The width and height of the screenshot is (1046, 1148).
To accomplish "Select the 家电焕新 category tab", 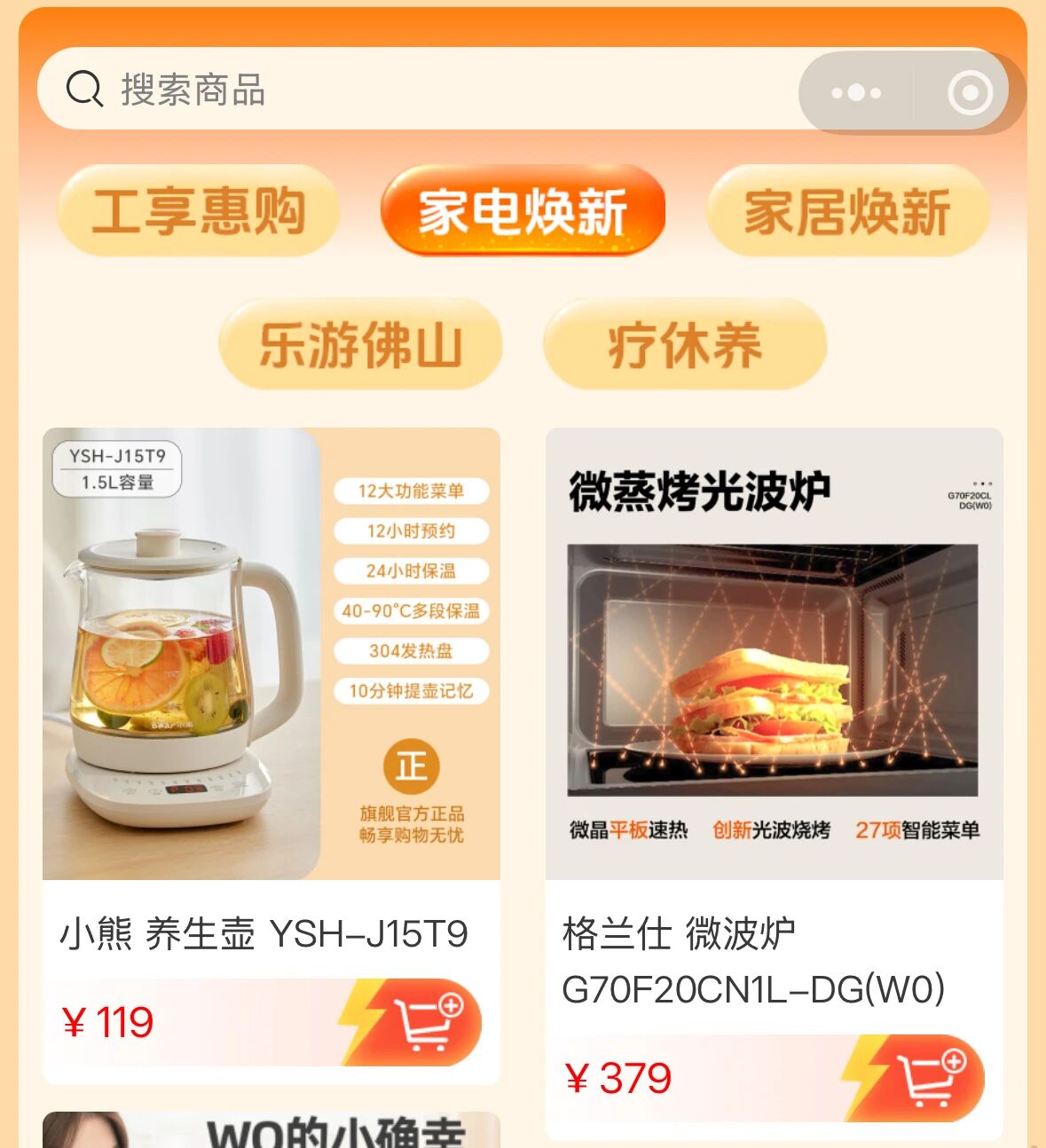I will (x=523, y=211).
